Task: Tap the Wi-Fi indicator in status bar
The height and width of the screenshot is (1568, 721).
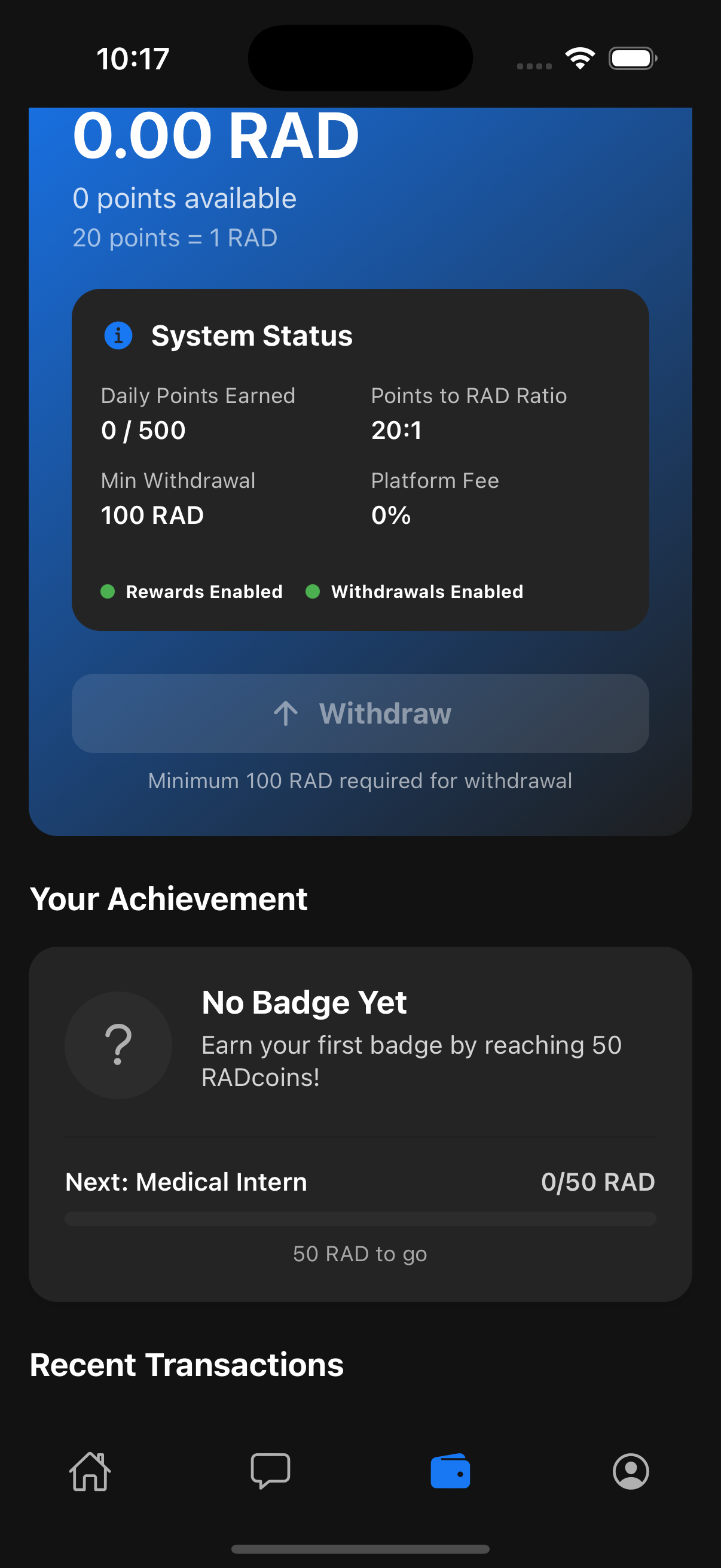Action: click(579, 57)
